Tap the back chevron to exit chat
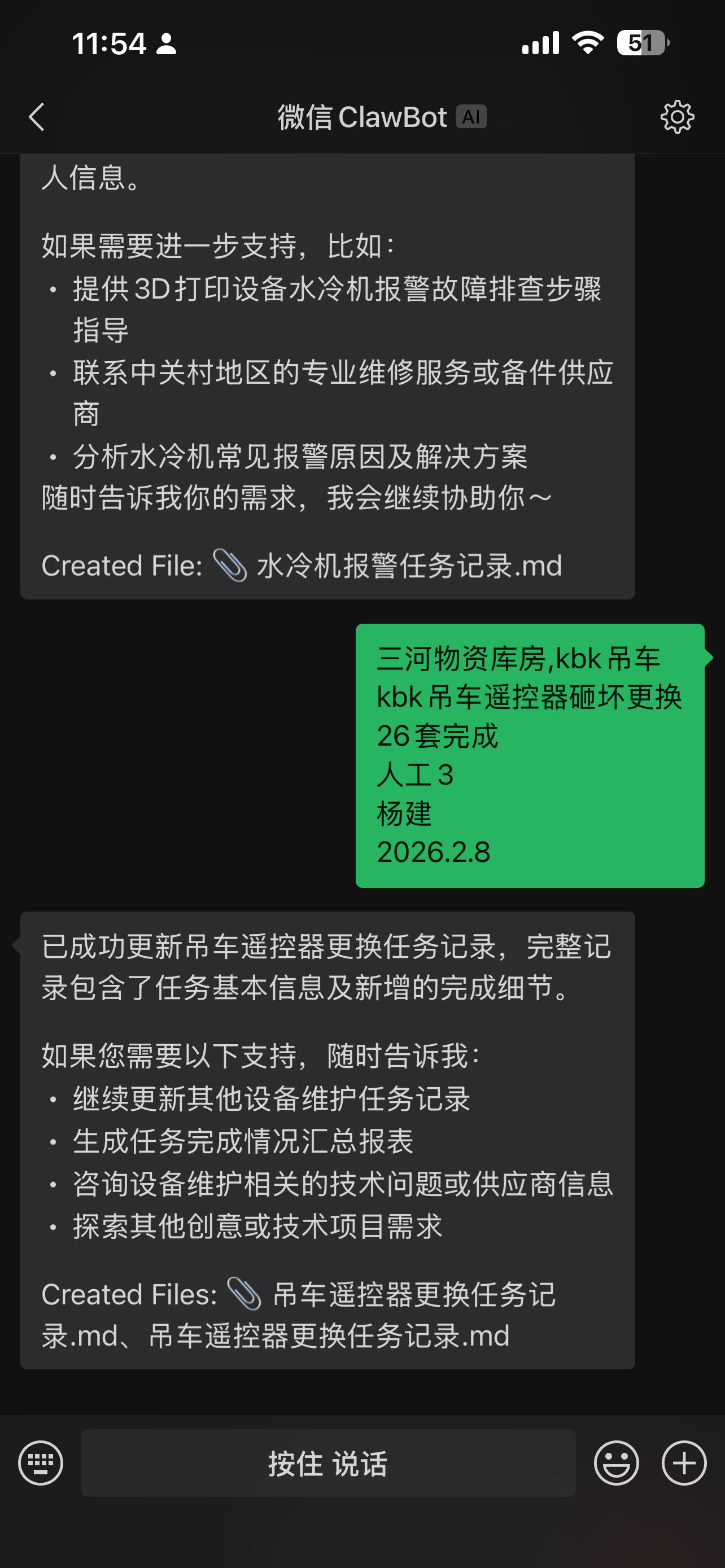This screenshot has height=1568, width=725. [x=36, y=116]
